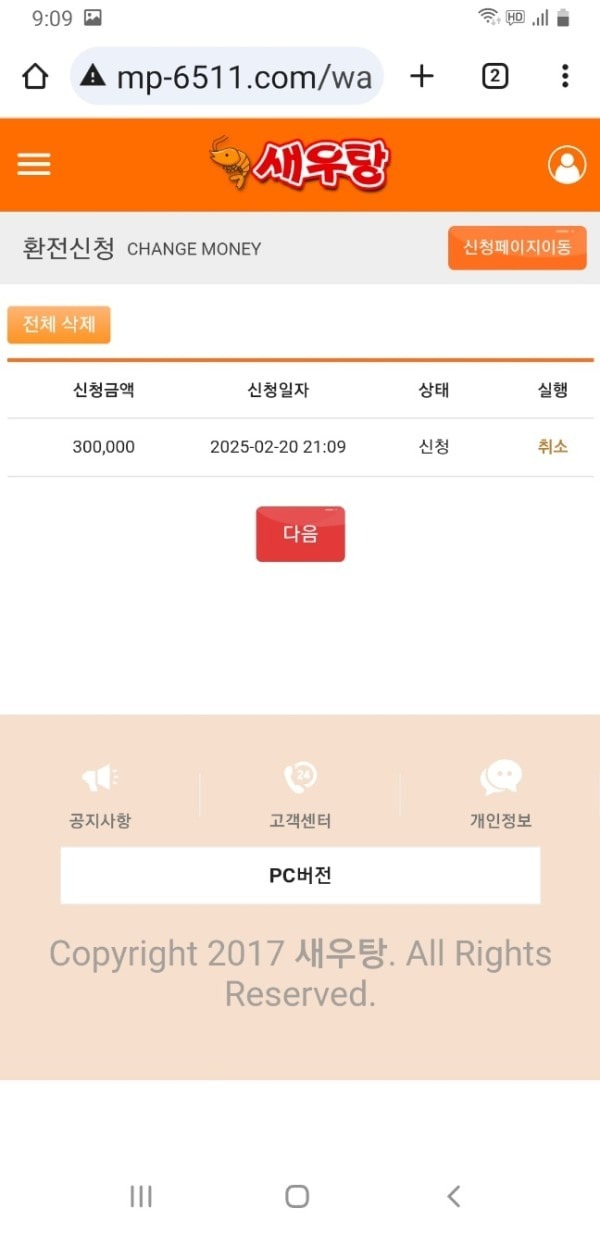The height and width of the screenshot is (1233, 600).
Task: Open 공지사항 notices
Action: [99, 796]
